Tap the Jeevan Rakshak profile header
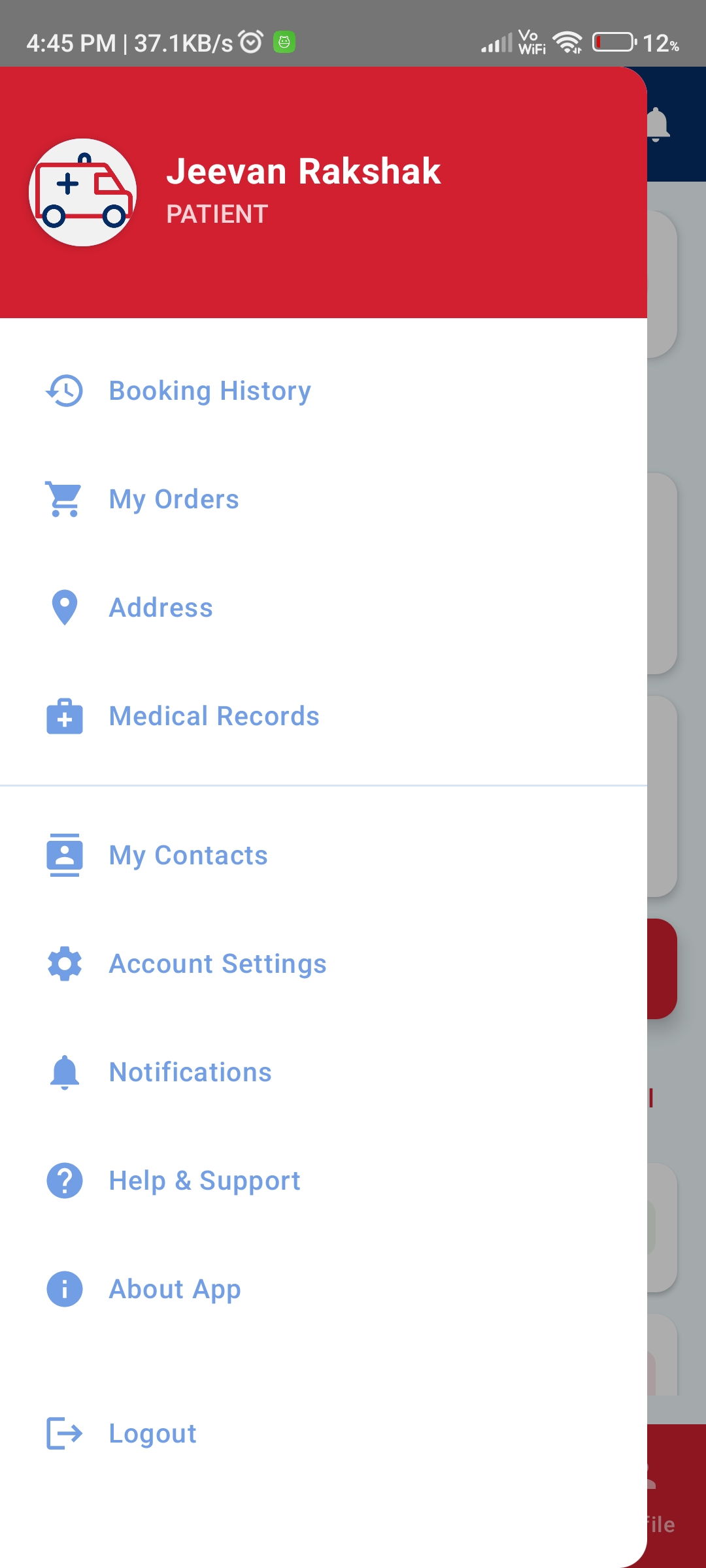The width and height of the screenshot is (706, 1568). point(303,189)
